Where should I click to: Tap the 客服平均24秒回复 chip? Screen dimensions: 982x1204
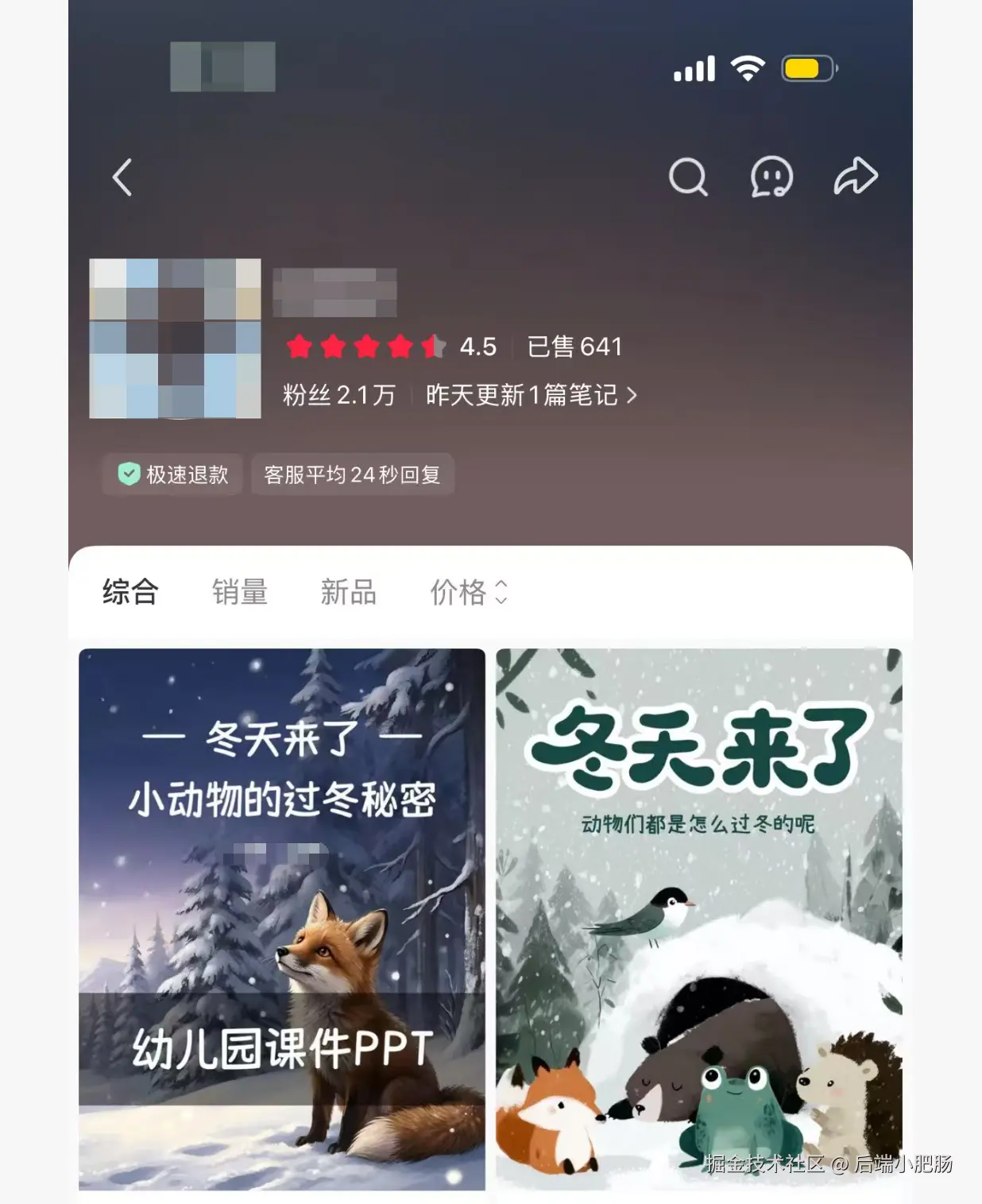click(352, 474)
